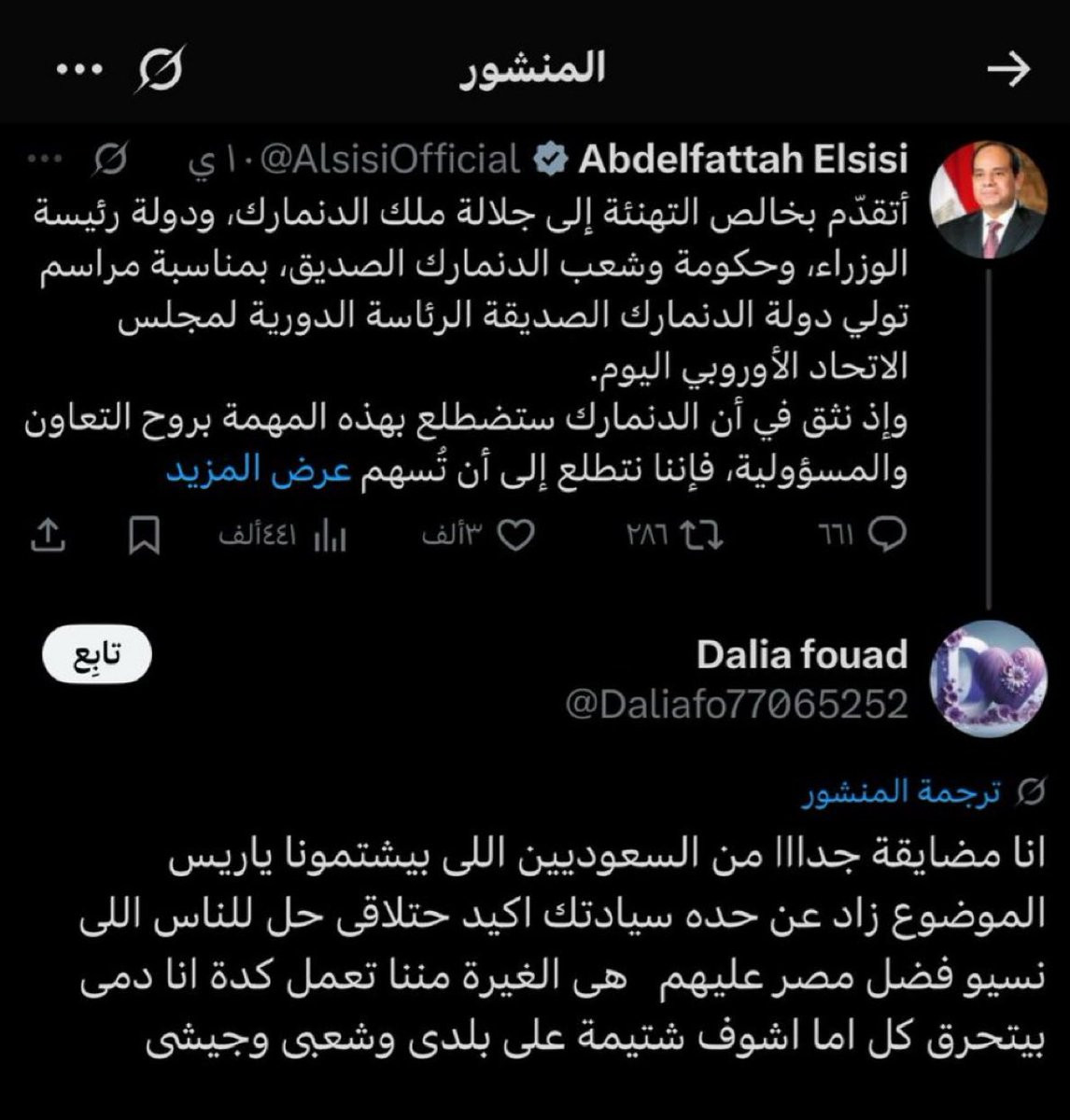Image resolution: width=1070 pixels, height=1120 pixels.
Task: Open Dalia fouad's profile picture
Action: pyautogui.click(x=991, y=679)
